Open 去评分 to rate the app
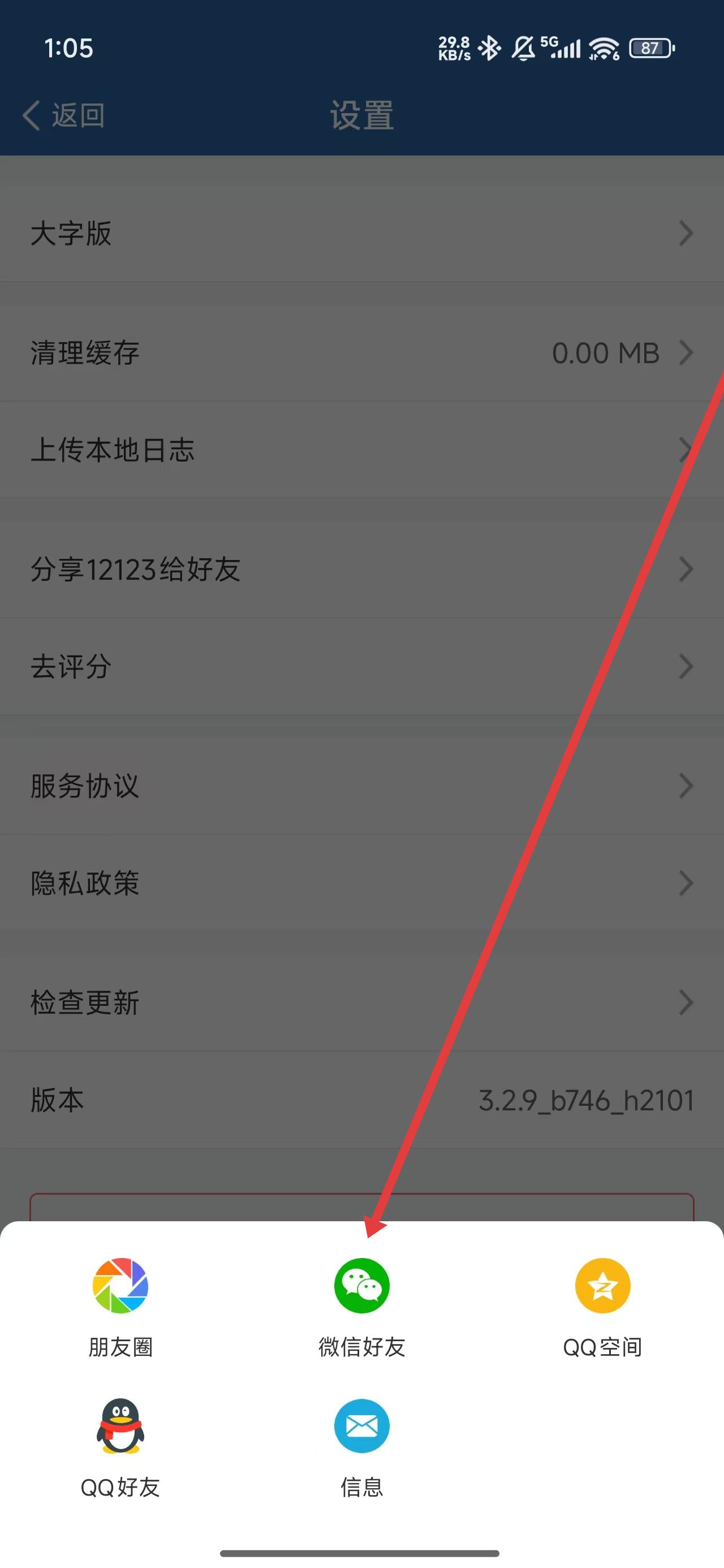The image size is (724, 1568). tap(361, 666)
